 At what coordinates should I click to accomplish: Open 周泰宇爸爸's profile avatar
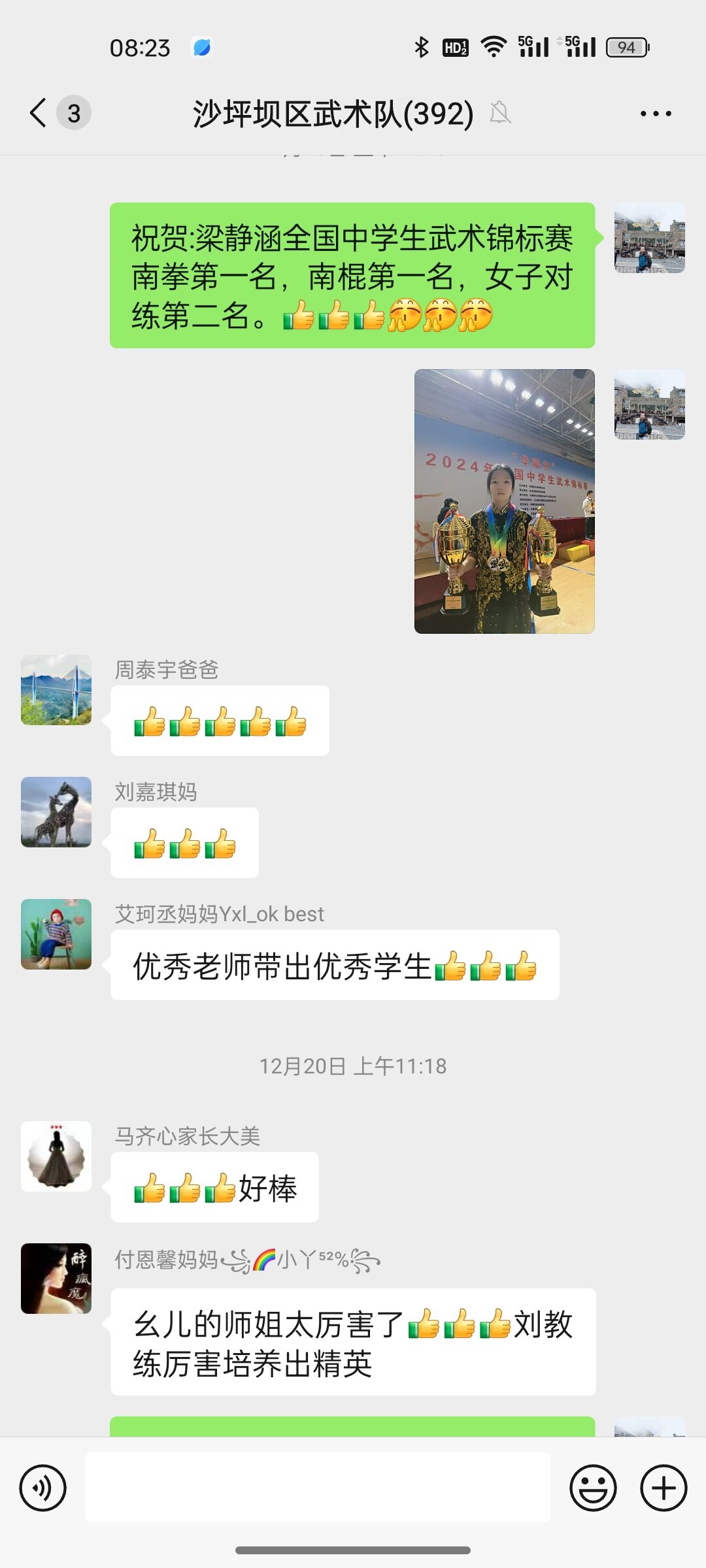click(56, 690)
